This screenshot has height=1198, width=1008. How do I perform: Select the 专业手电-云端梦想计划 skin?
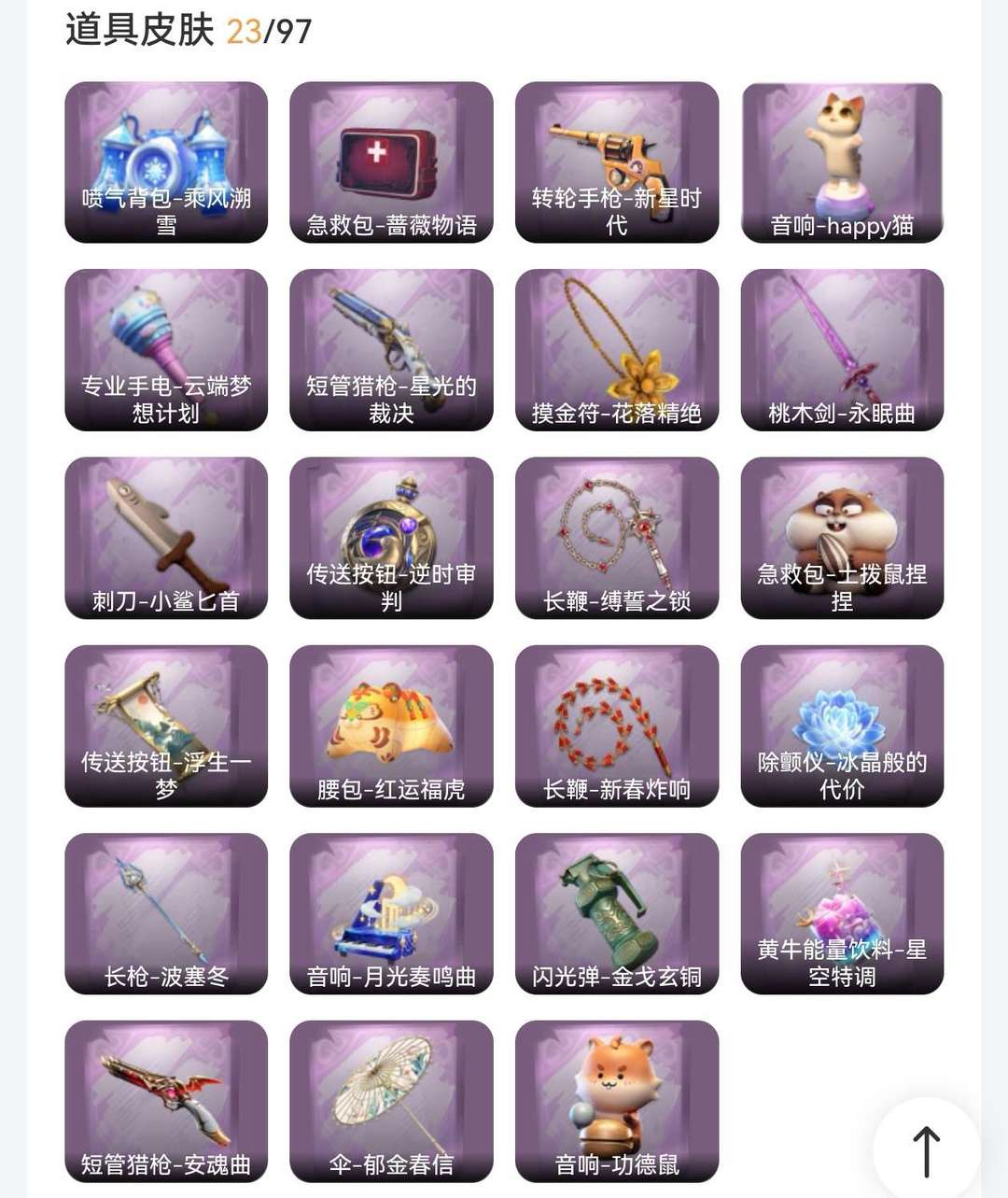[166, 350]
